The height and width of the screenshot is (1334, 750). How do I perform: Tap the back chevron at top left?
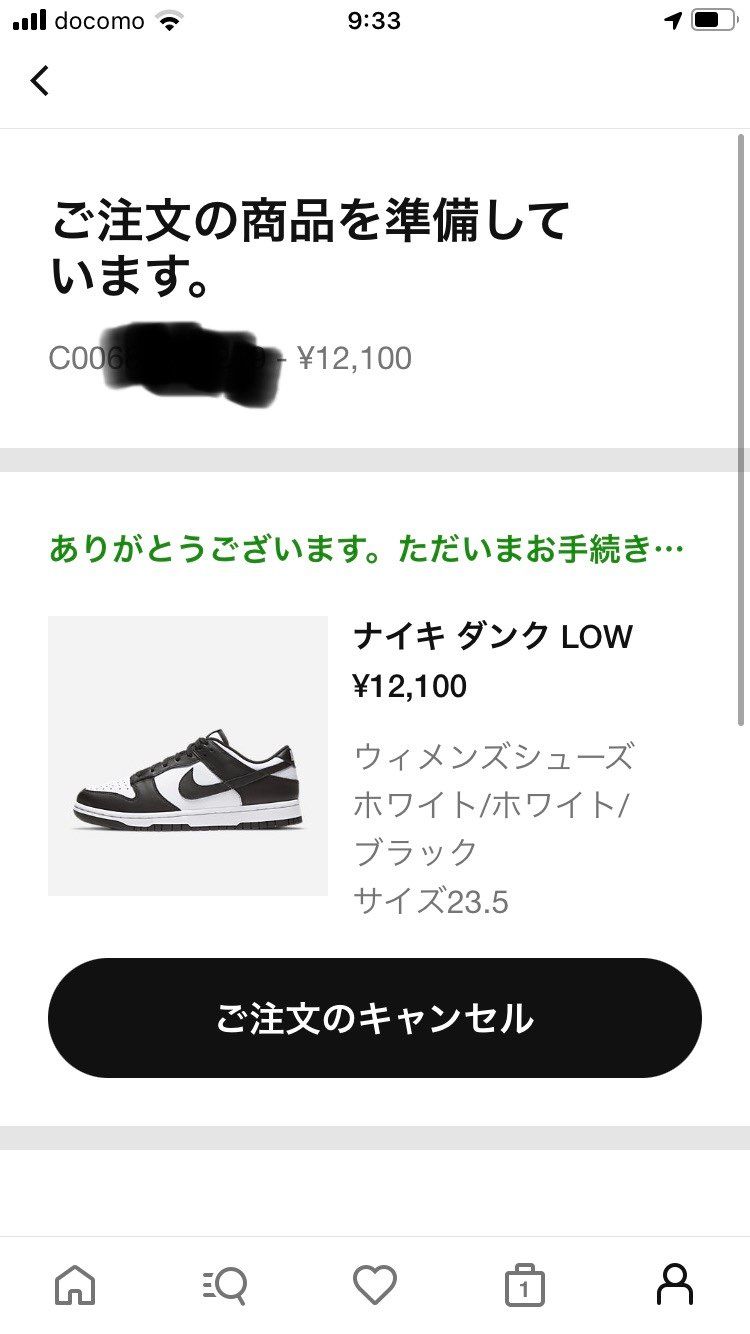[x=40, y=81]
